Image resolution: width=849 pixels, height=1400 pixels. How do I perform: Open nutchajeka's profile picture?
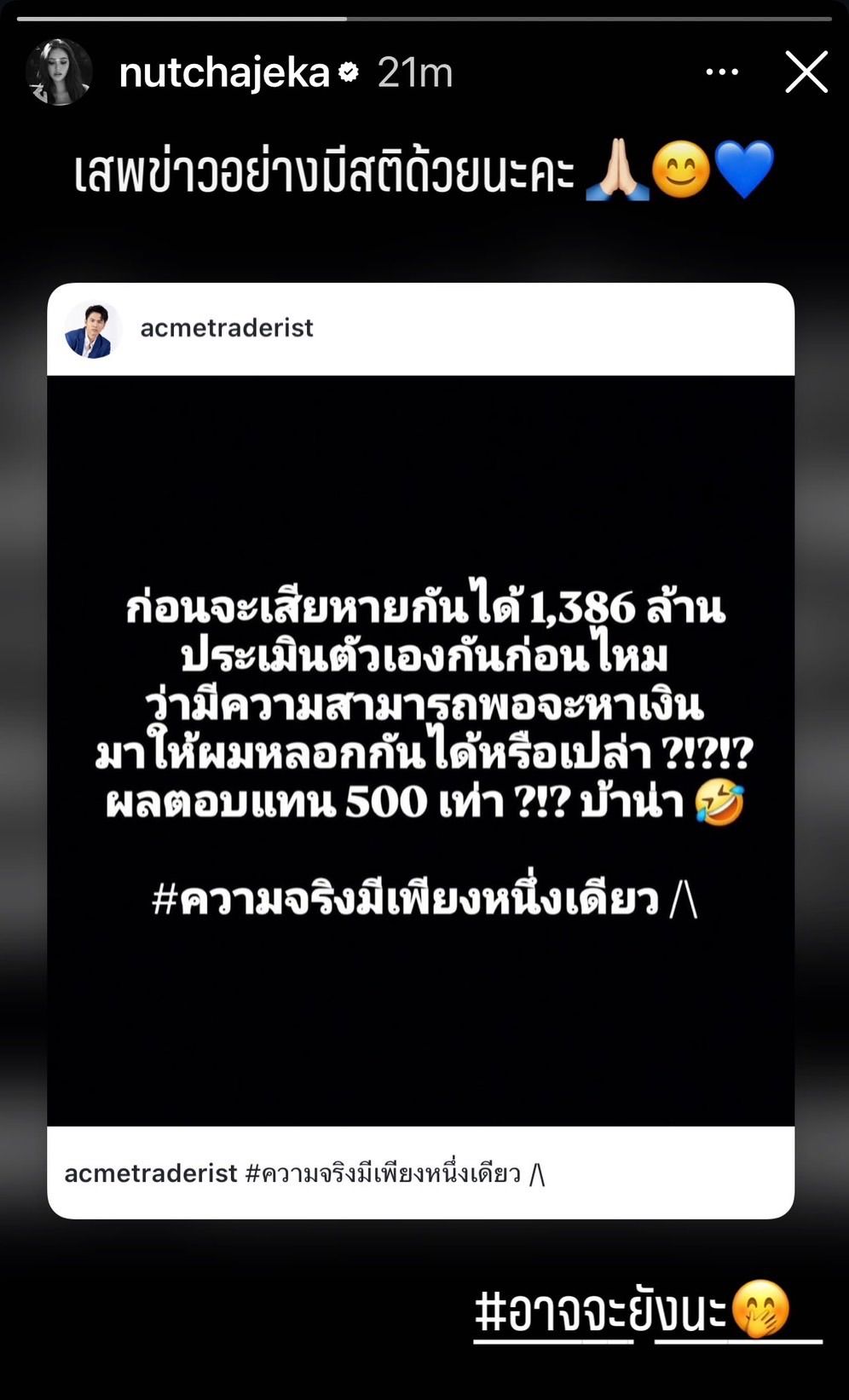(x=59, y=72)
